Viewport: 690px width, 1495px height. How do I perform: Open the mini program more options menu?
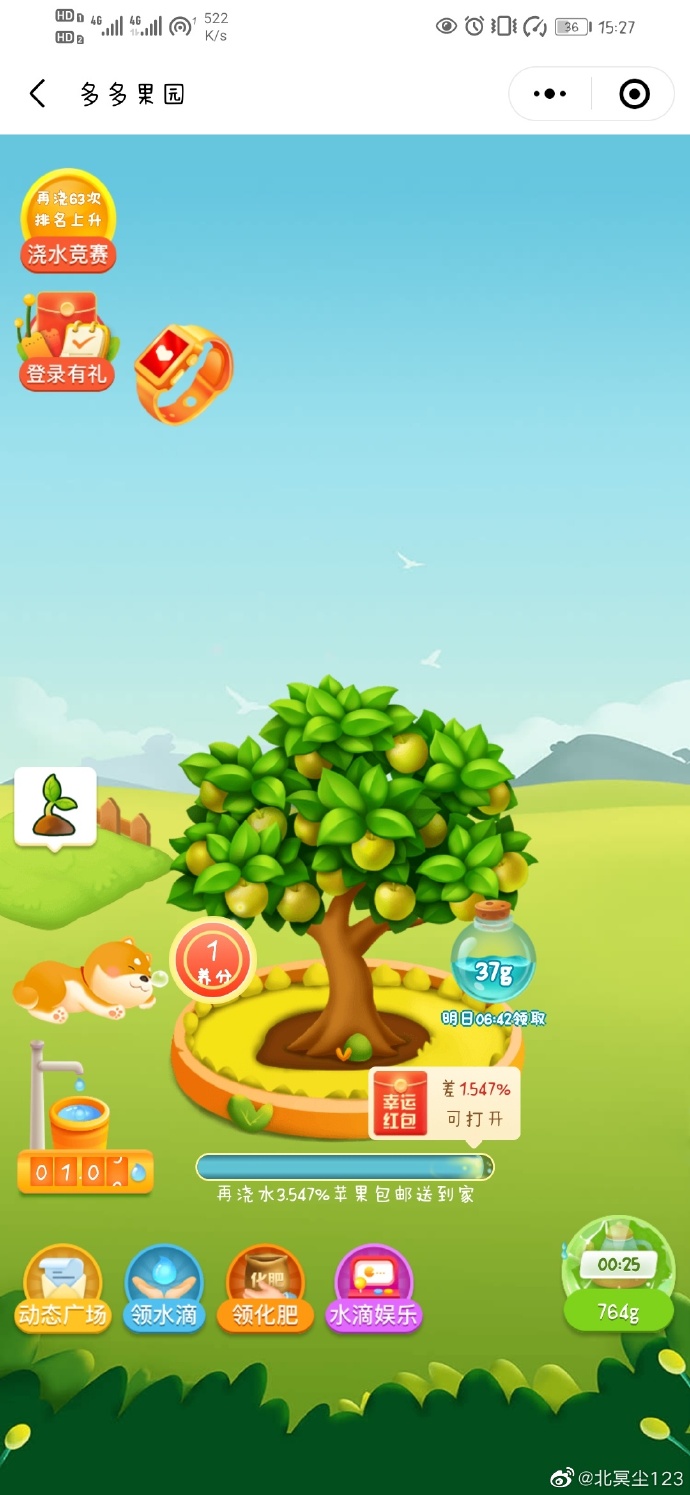tap(550, 94)
